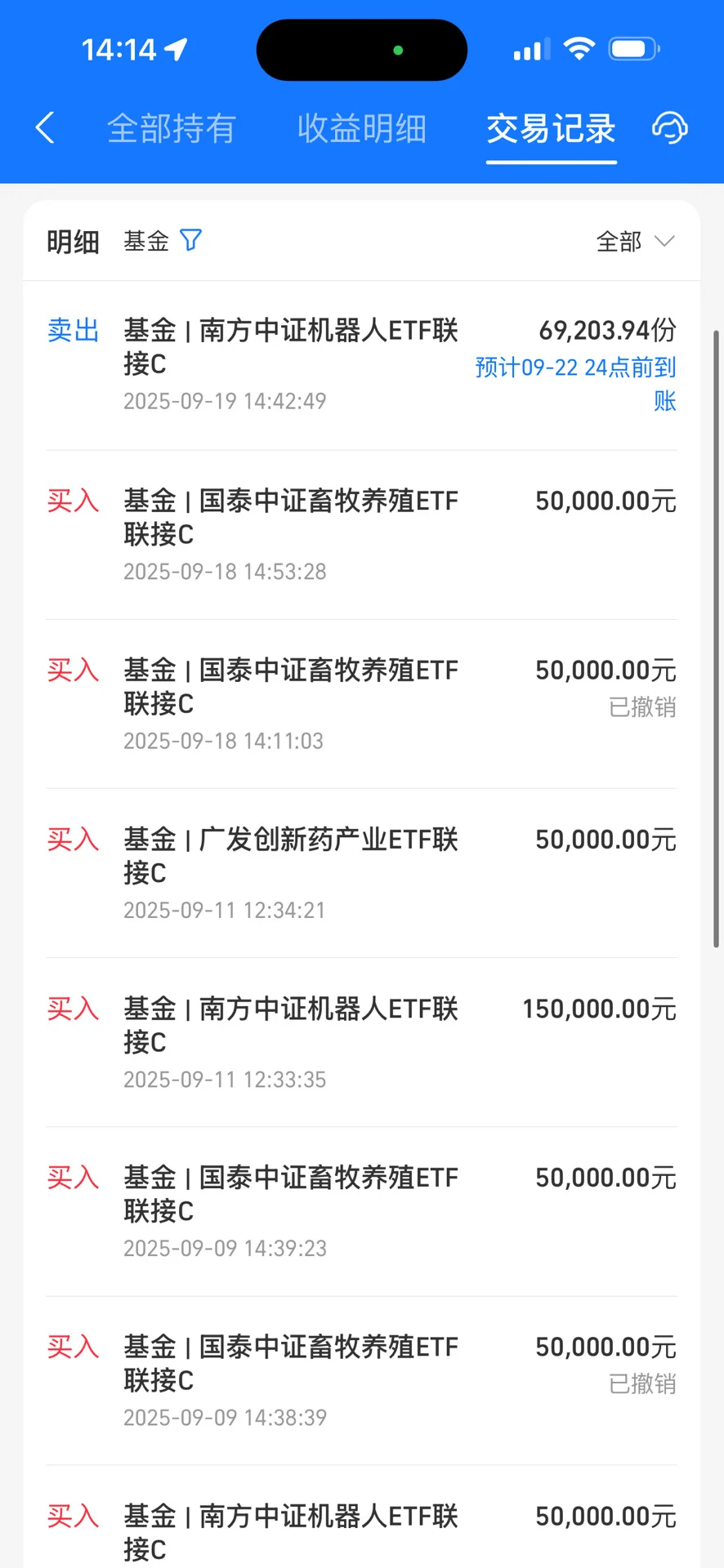
Task: Switch to the 全部持有 tab
Action: (x=172, y=129)
